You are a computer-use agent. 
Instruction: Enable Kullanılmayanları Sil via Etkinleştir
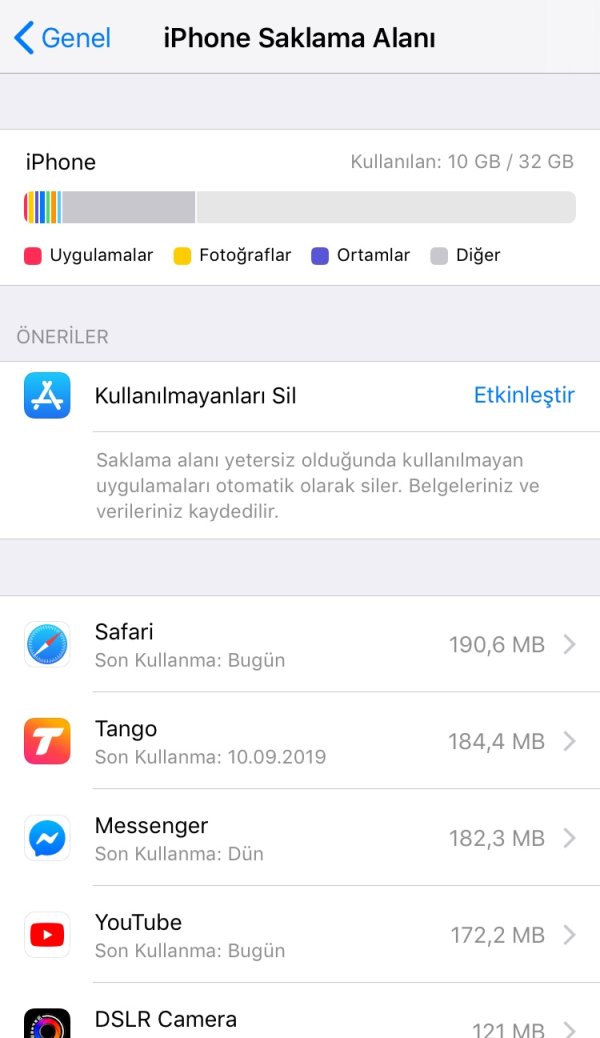pos(523,395)
